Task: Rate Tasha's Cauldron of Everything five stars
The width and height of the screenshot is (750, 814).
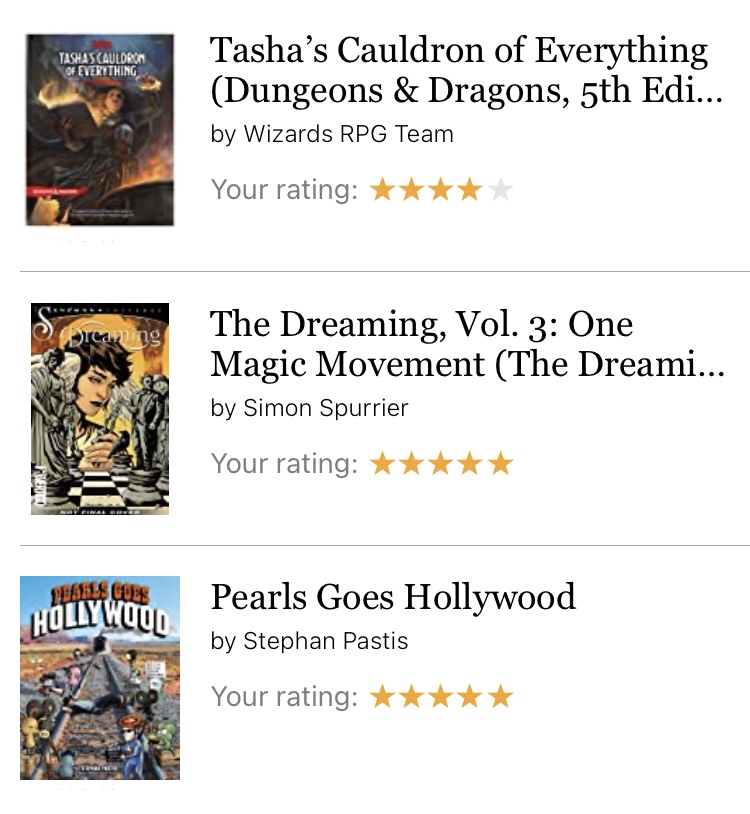Action: point(501,189)
